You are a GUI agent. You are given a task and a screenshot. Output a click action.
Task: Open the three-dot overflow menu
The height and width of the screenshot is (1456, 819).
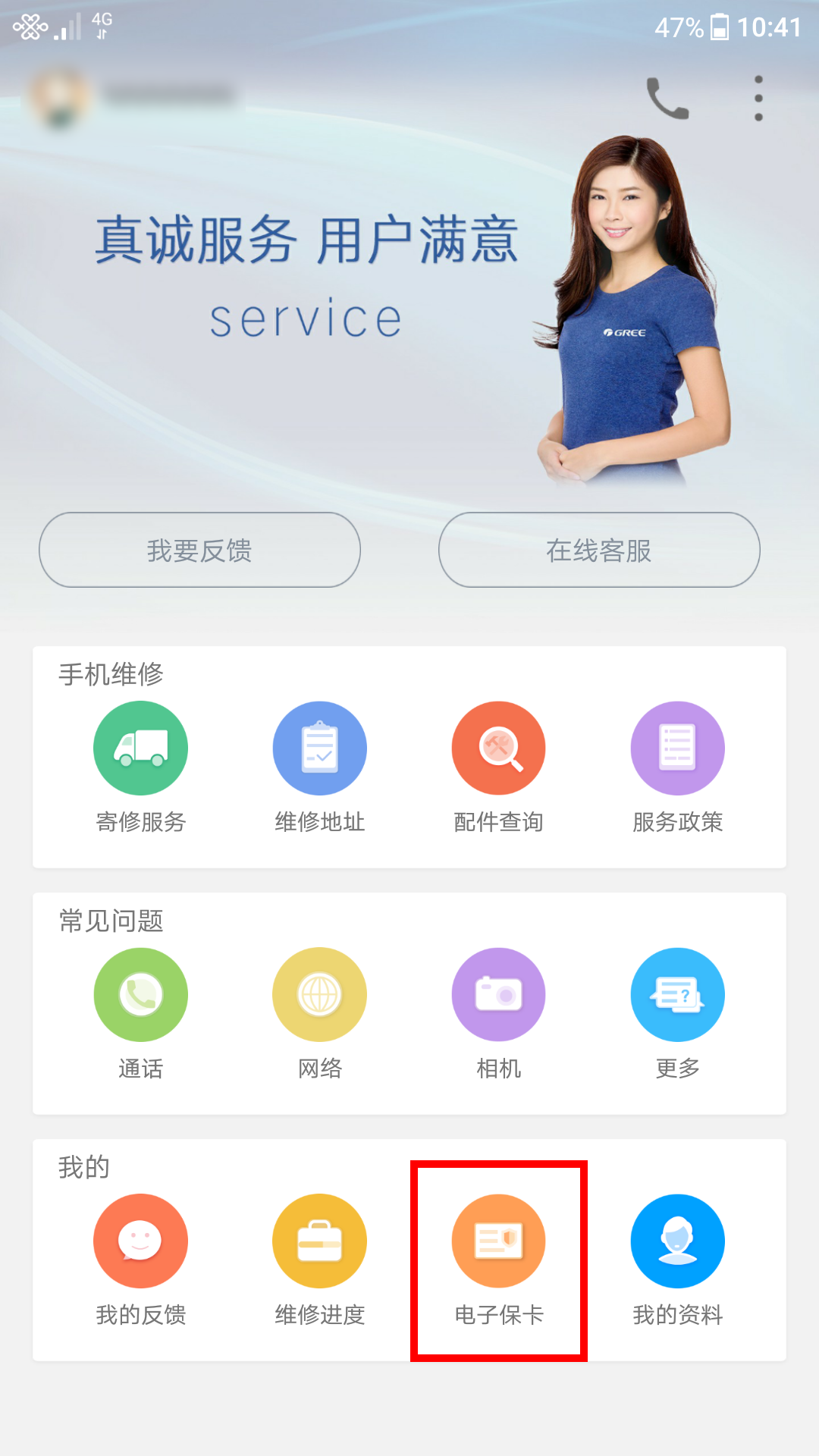click(758, 99)
